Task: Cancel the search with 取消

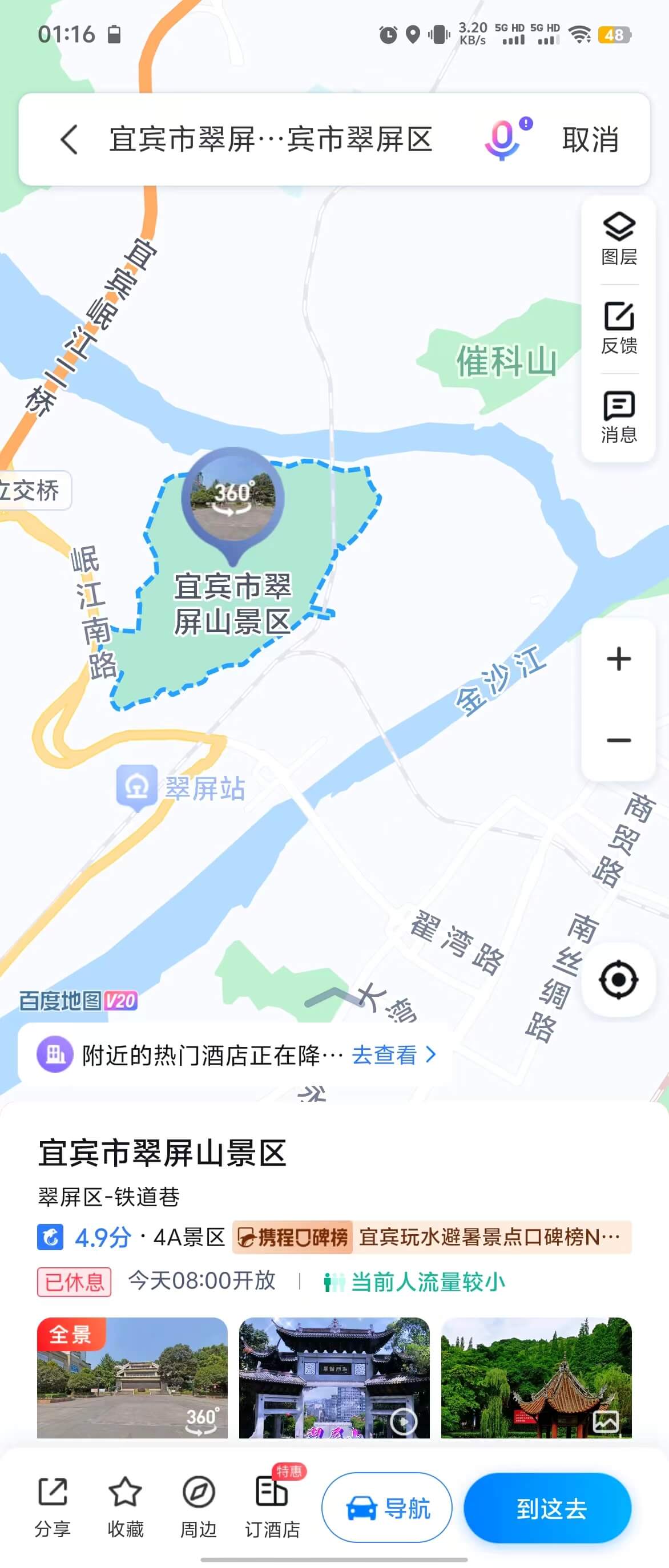Action: 590,139
